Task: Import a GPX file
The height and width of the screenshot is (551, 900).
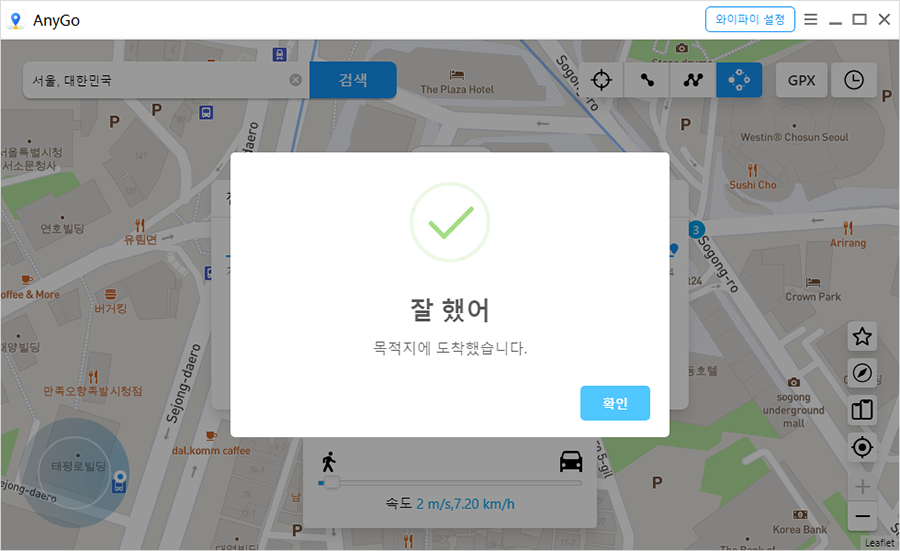Action: pos(801,80)
